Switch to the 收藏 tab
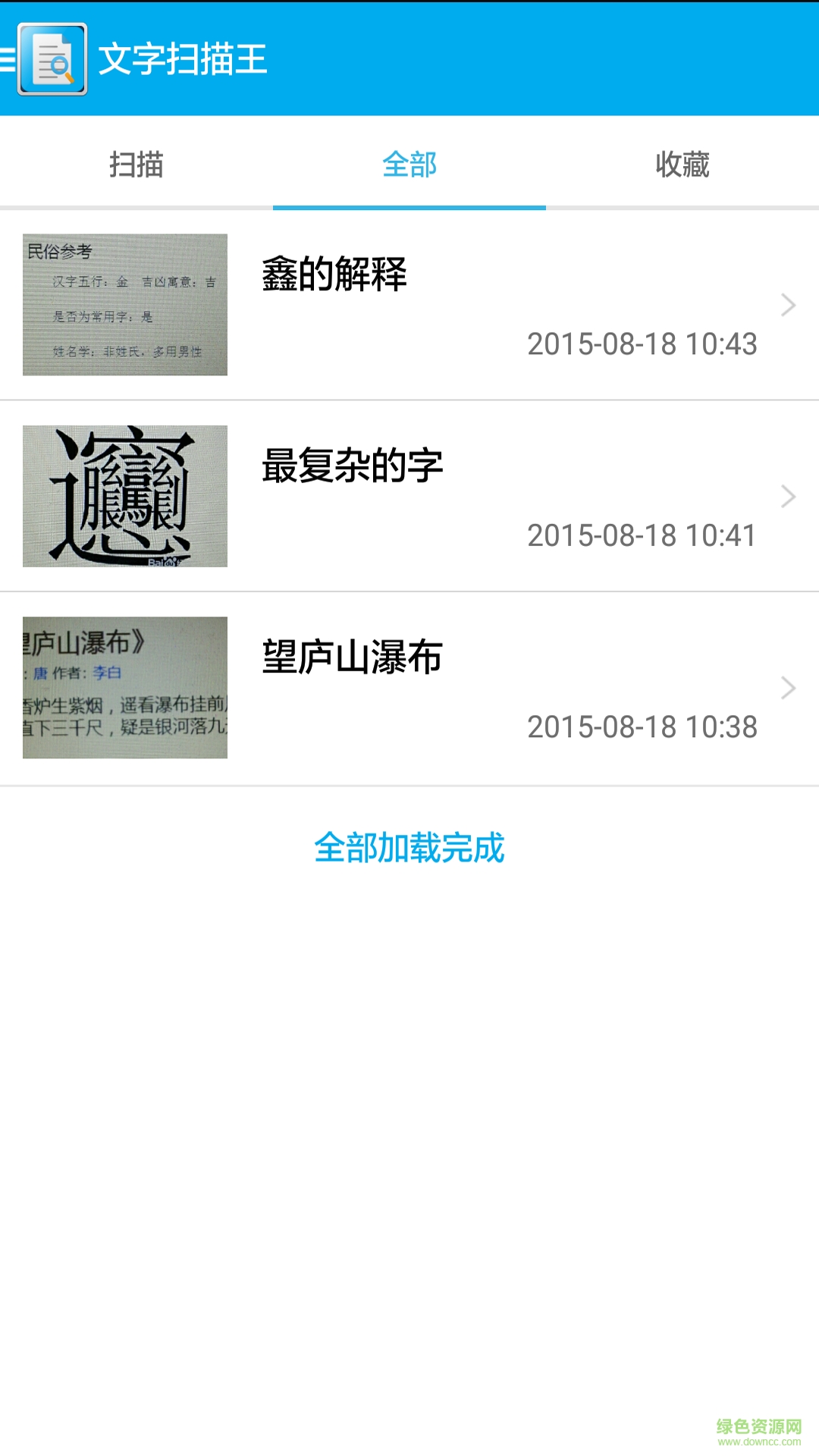The height and width of the screenshot is (1456, 819). [682, 165]
